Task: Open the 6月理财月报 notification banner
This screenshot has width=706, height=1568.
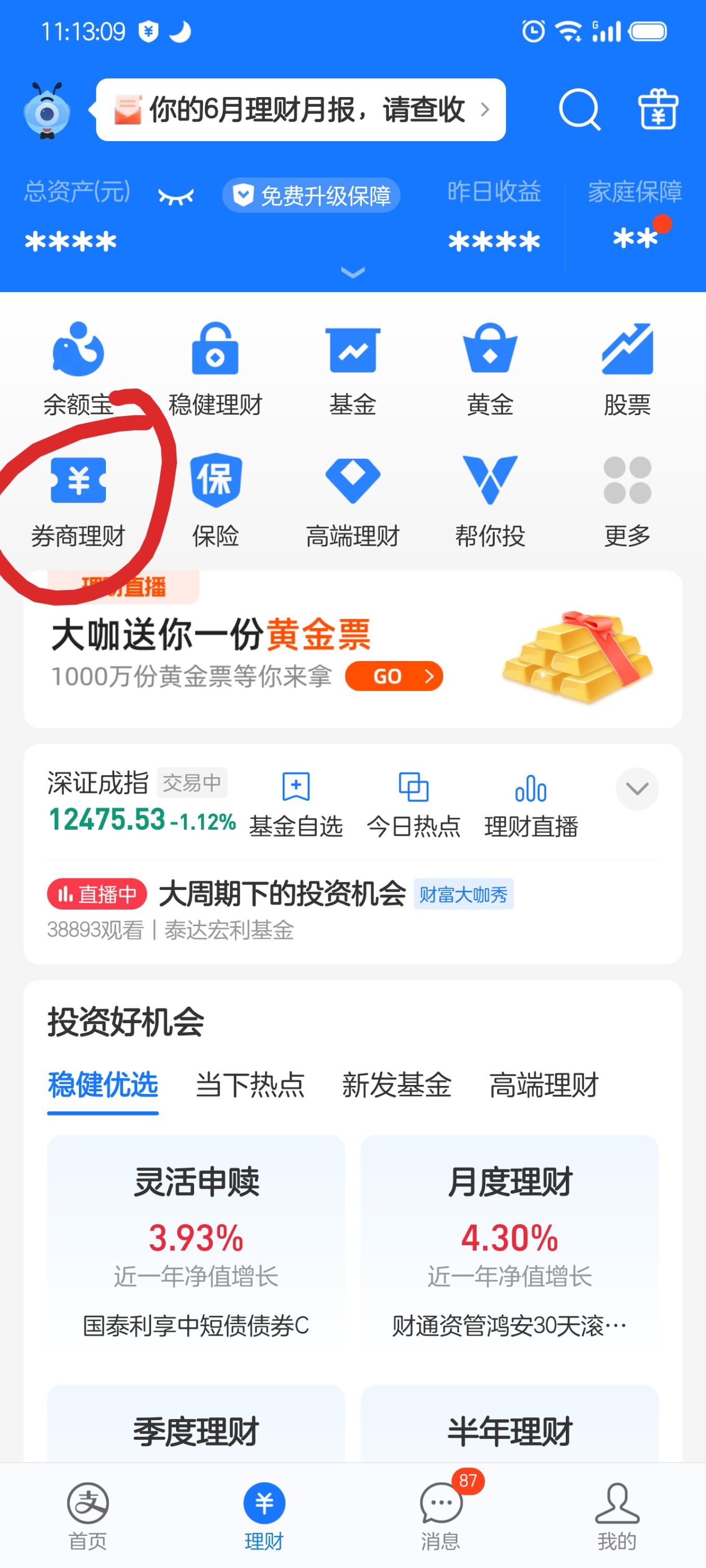Action: pos(301,110)
